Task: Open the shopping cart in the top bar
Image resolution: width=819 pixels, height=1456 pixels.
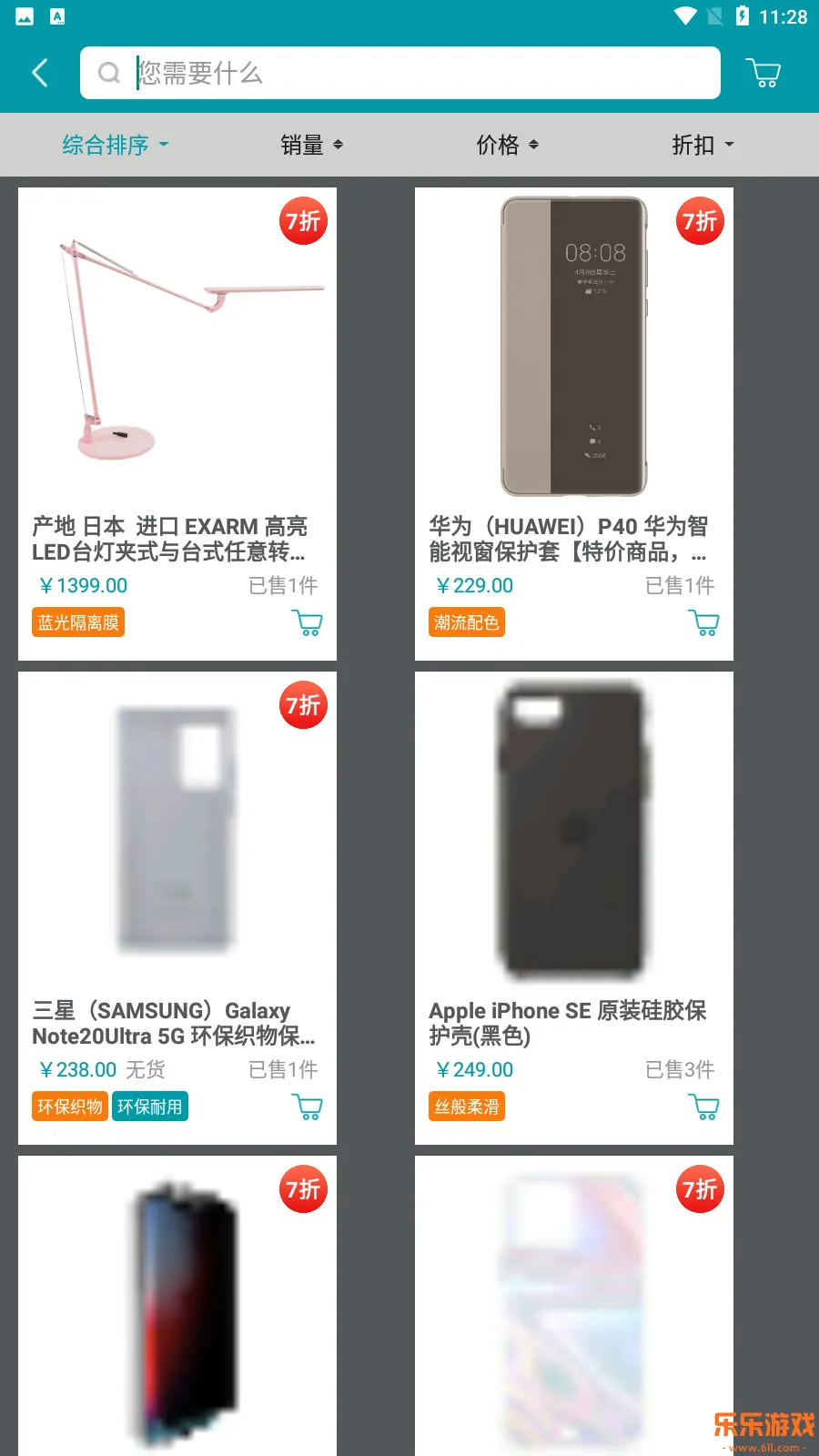Action: pyautogui.click(x=763, y=73)
